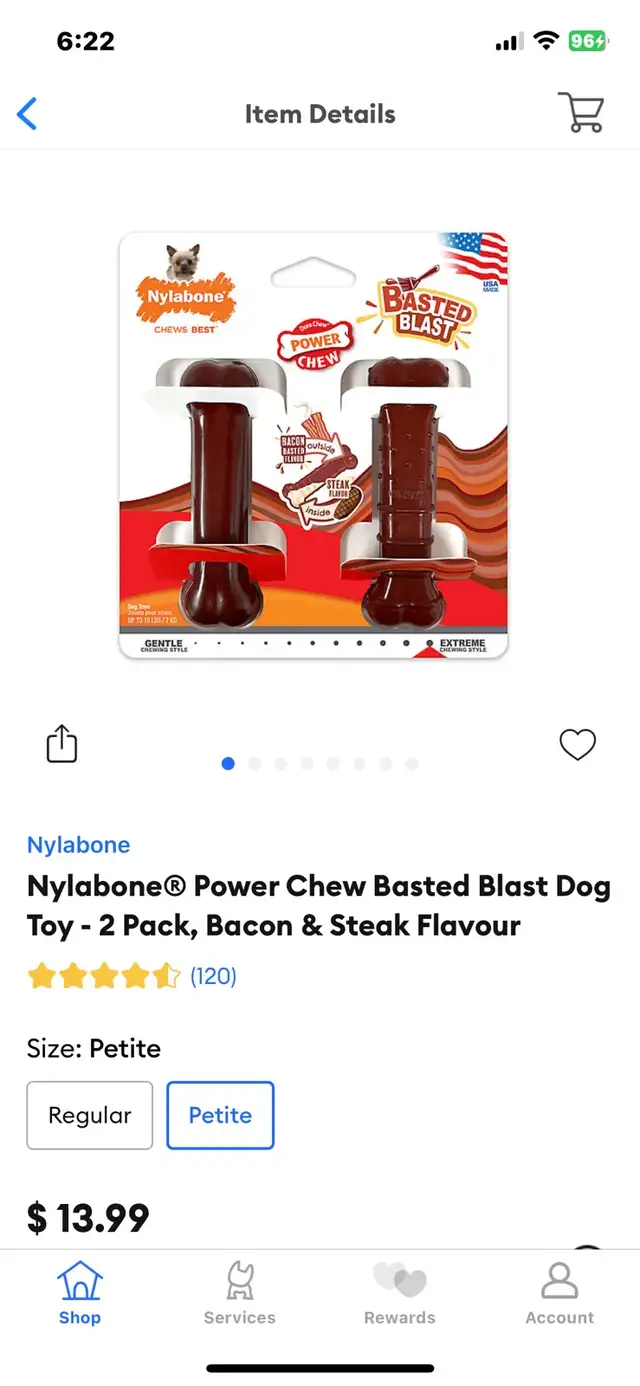Enlarge the Nylabone product image
This screenshot has height=1386, width=640.
coord(314,445)
